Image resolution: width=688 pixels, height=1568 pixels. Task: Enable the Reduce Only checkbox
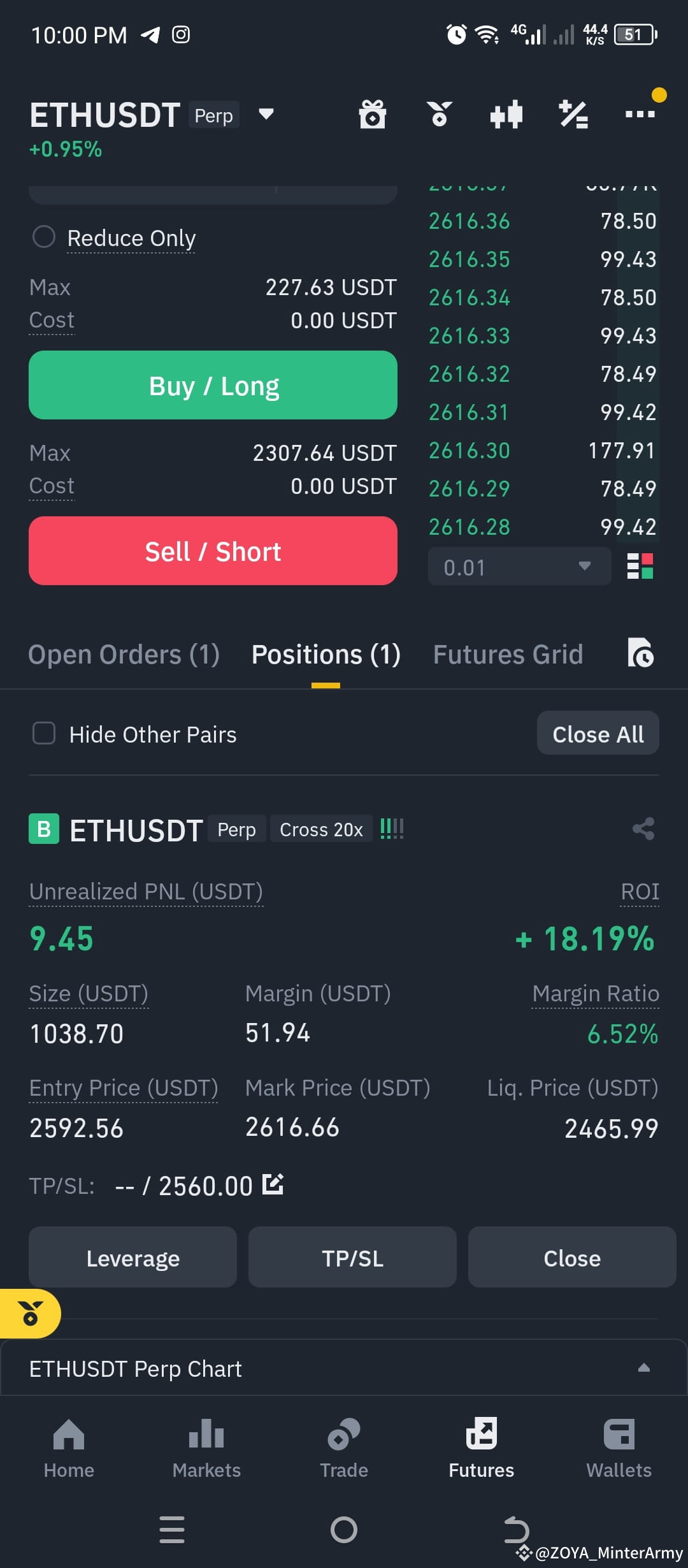[x=44, y=236]
